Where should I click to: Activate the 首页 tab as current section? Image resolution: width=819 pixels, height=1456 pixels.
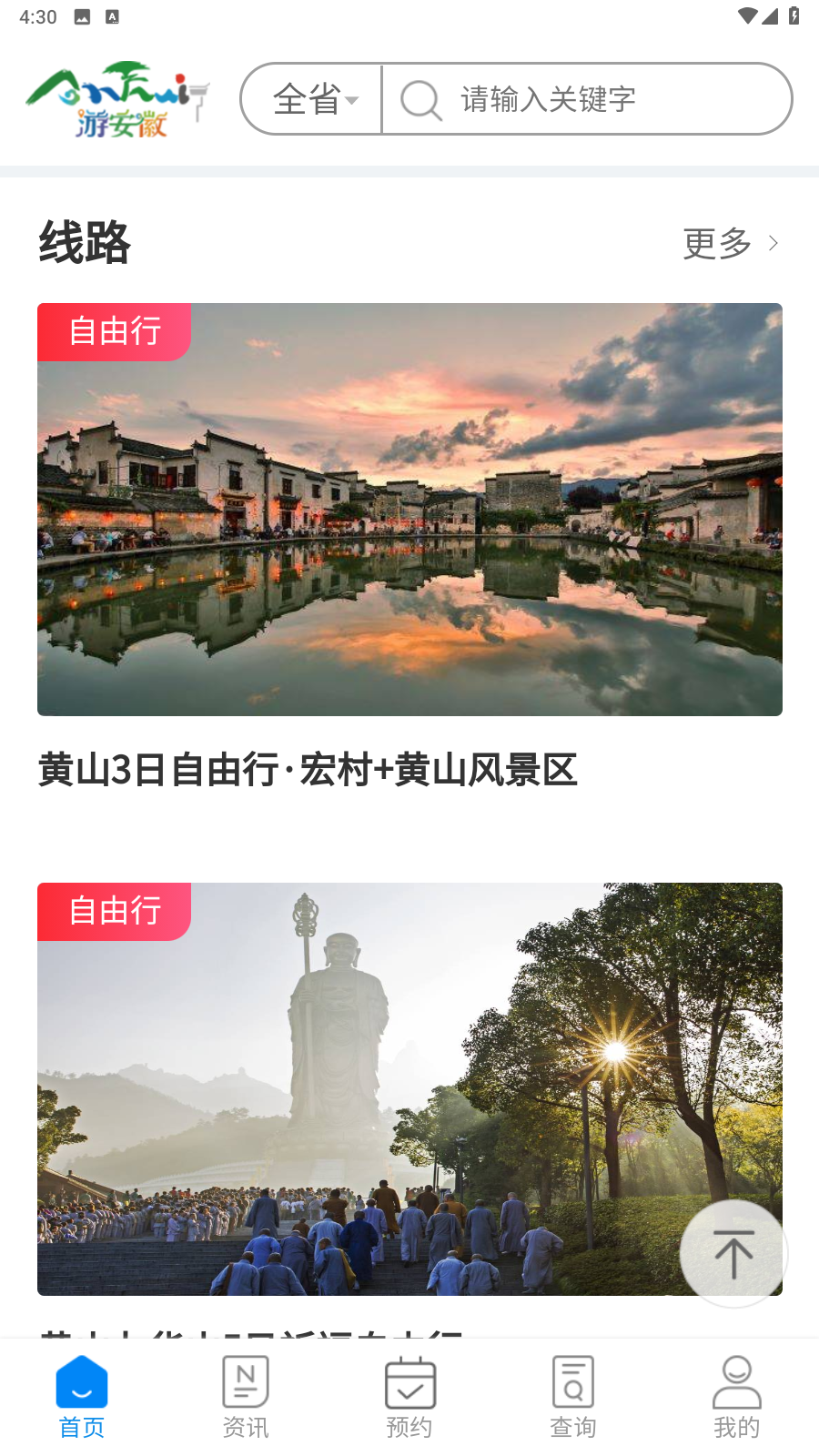(x=81, y=1398)
